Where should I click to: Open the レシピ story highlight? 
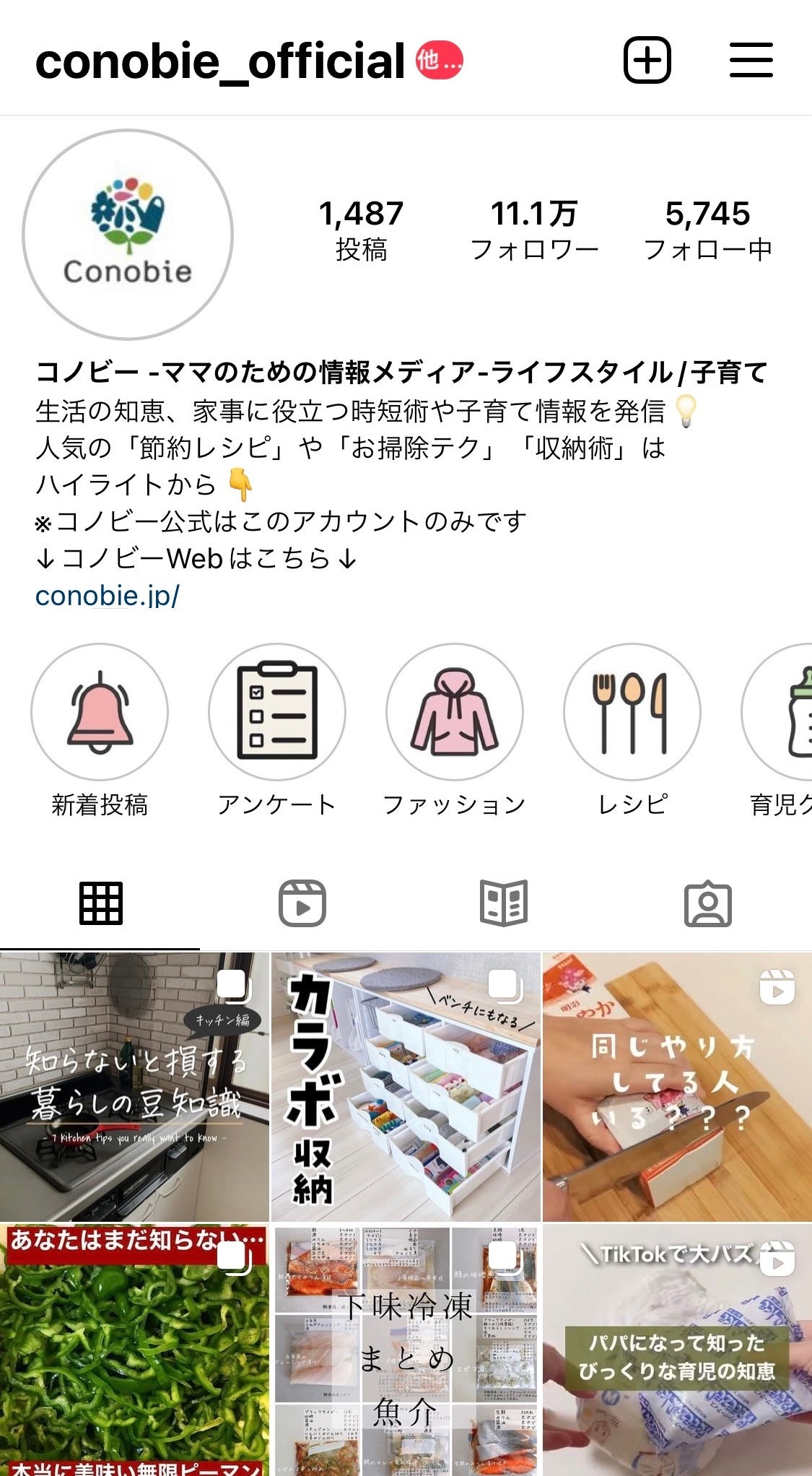pyautogui.click(x=632, y=713)
